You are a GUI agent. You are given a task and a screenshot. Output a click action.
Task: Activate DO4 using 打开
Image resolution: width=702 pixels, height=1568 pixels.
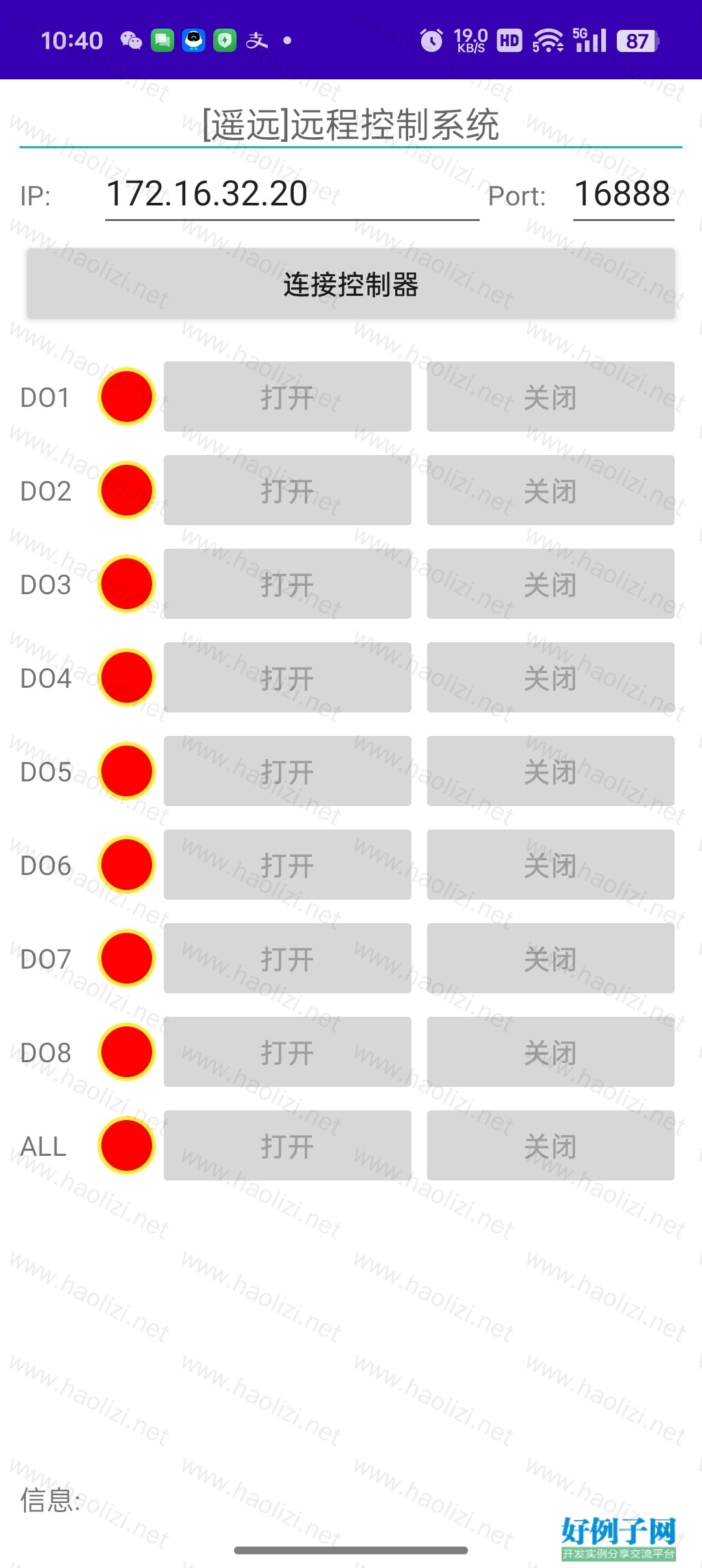tap(287, 678)
